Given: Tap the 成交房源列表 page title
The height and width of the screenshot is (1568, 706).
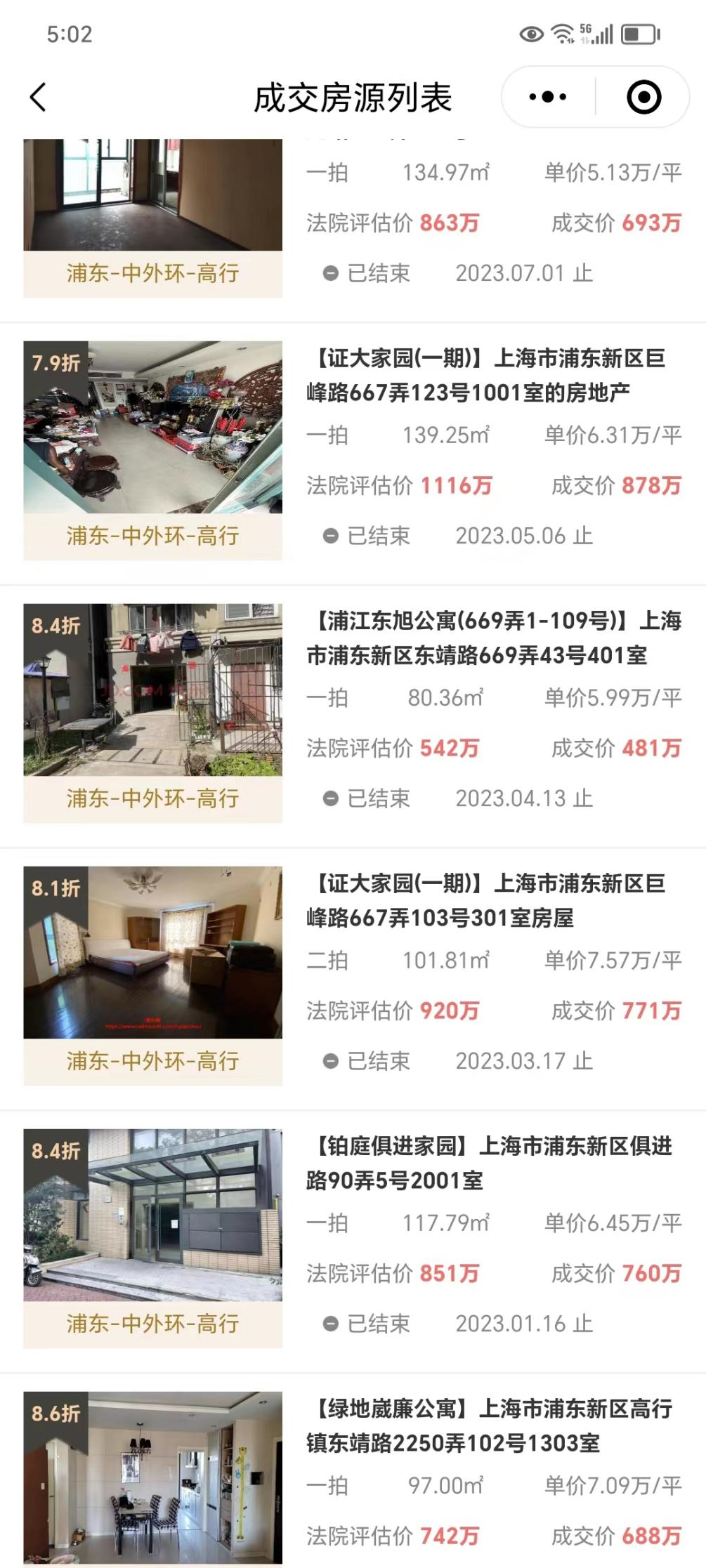Looking at the screenshot, I should (353, 97).
